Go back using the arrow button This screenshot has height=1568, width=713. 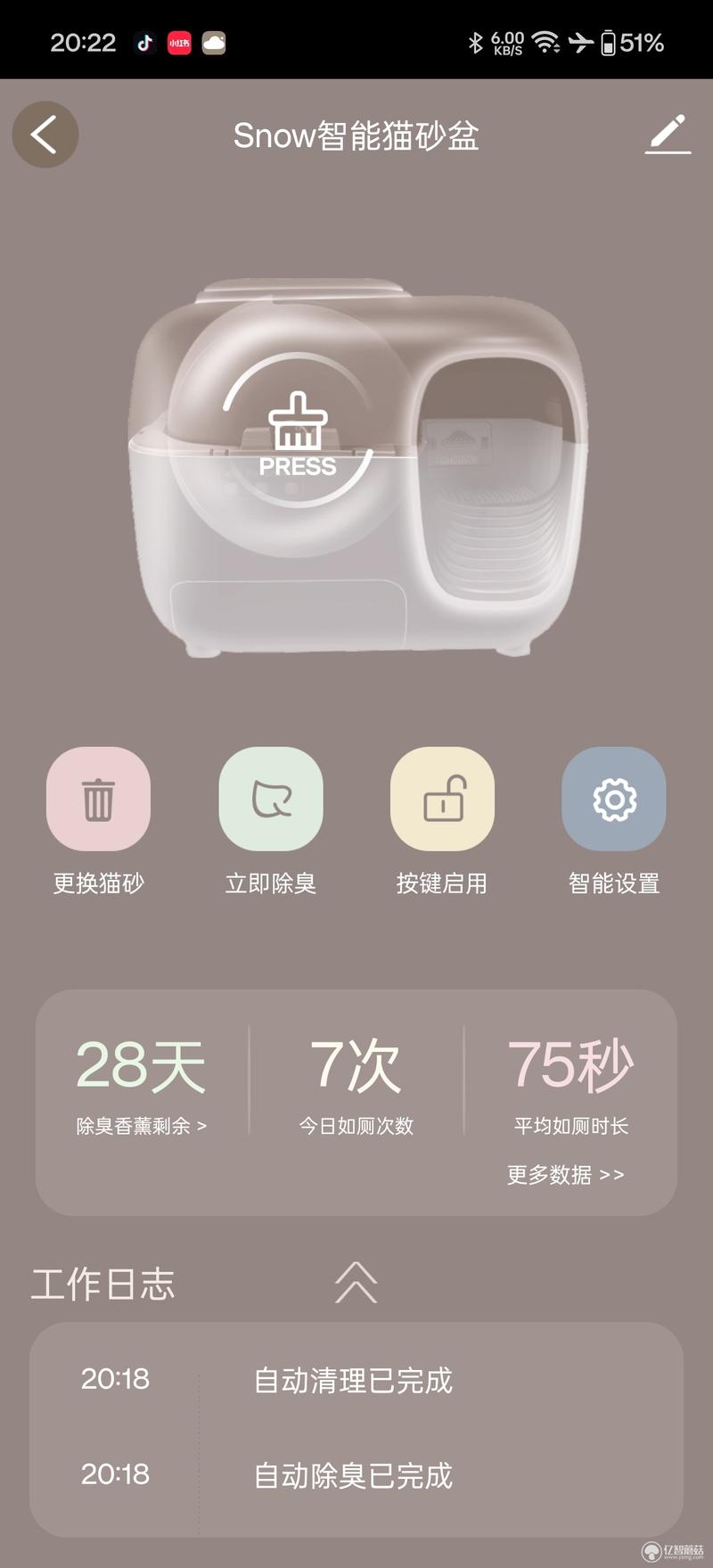click(x=45, y=135)
